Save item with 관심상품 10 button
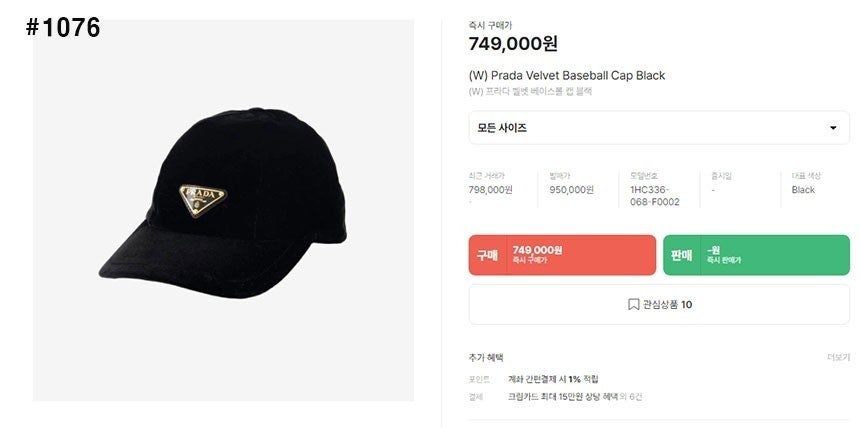This screenshot has height=428, width=860. 659,304
